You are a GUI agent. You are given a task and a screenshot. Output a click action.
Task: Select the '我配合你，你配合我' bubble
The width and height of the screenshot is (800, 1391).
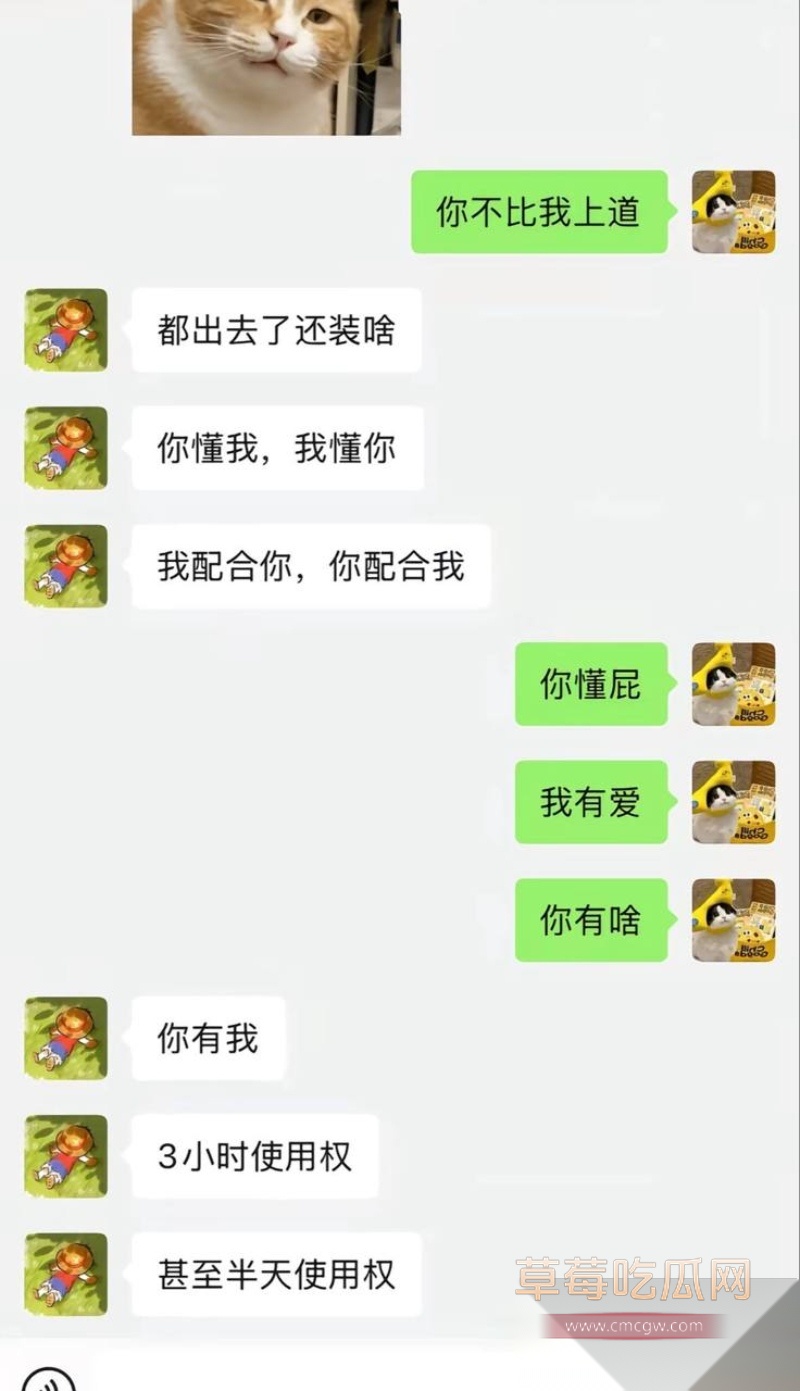pyautogui.click(x=310, y=566)
